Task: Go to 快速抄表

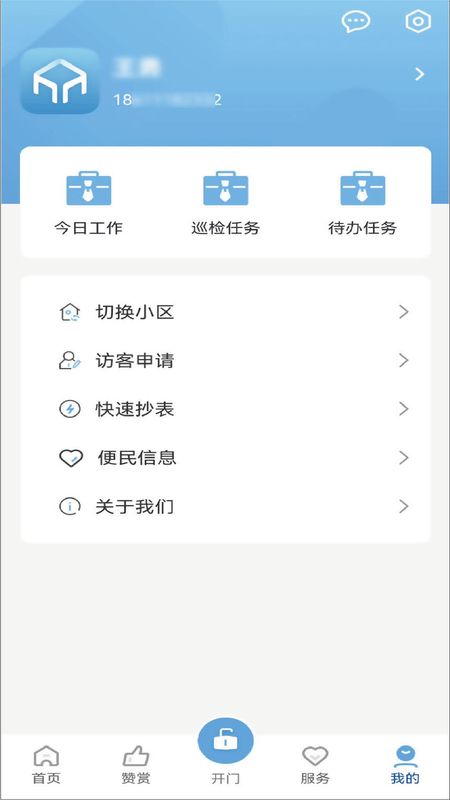Action: [x=226, y=409]
